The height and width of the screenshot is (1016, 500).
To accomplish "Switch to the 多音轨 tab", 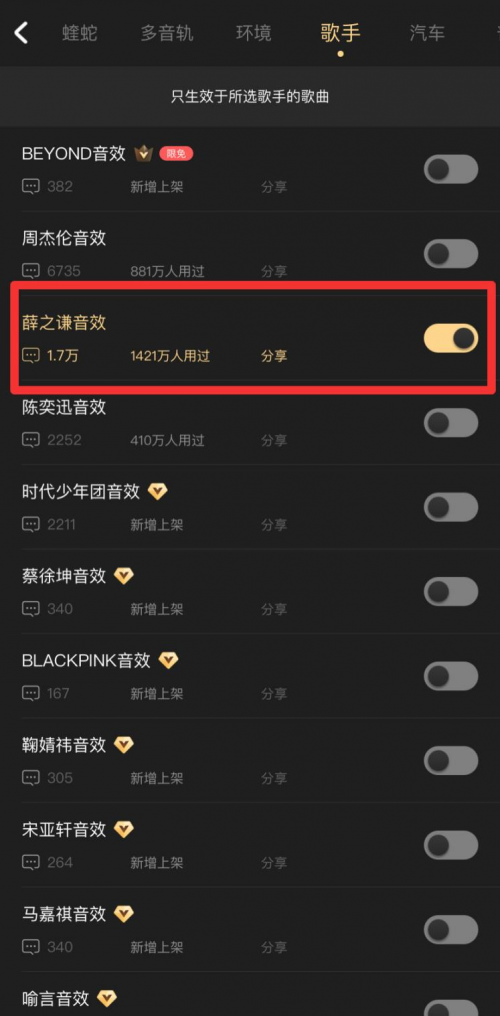I will [167, 33].
